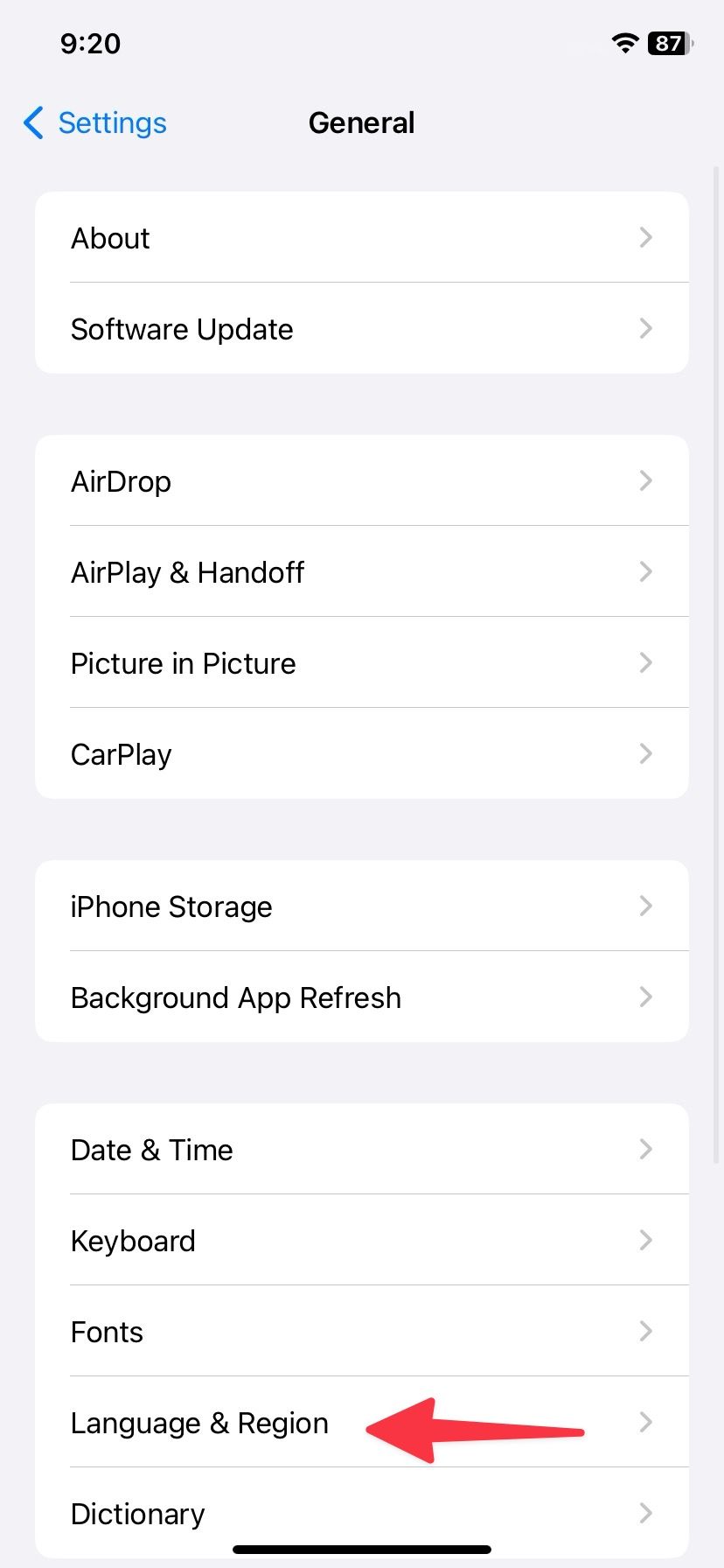This screenshot has height=1568, width=724.
Task: Select the Keyboard row
Action: (x=361, y=1241)
